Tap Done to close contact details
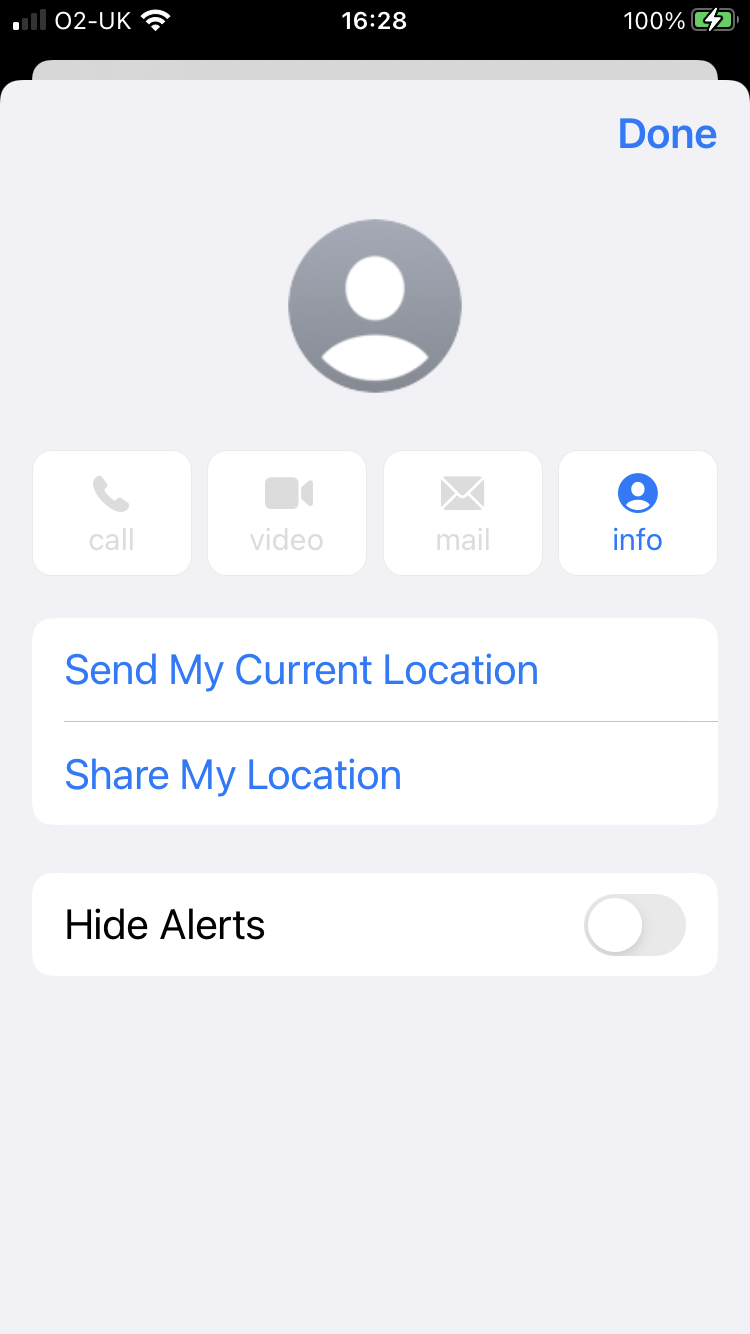Image resolution: width=750 pixels, height=1334 pixels. (x=667, y=134)
